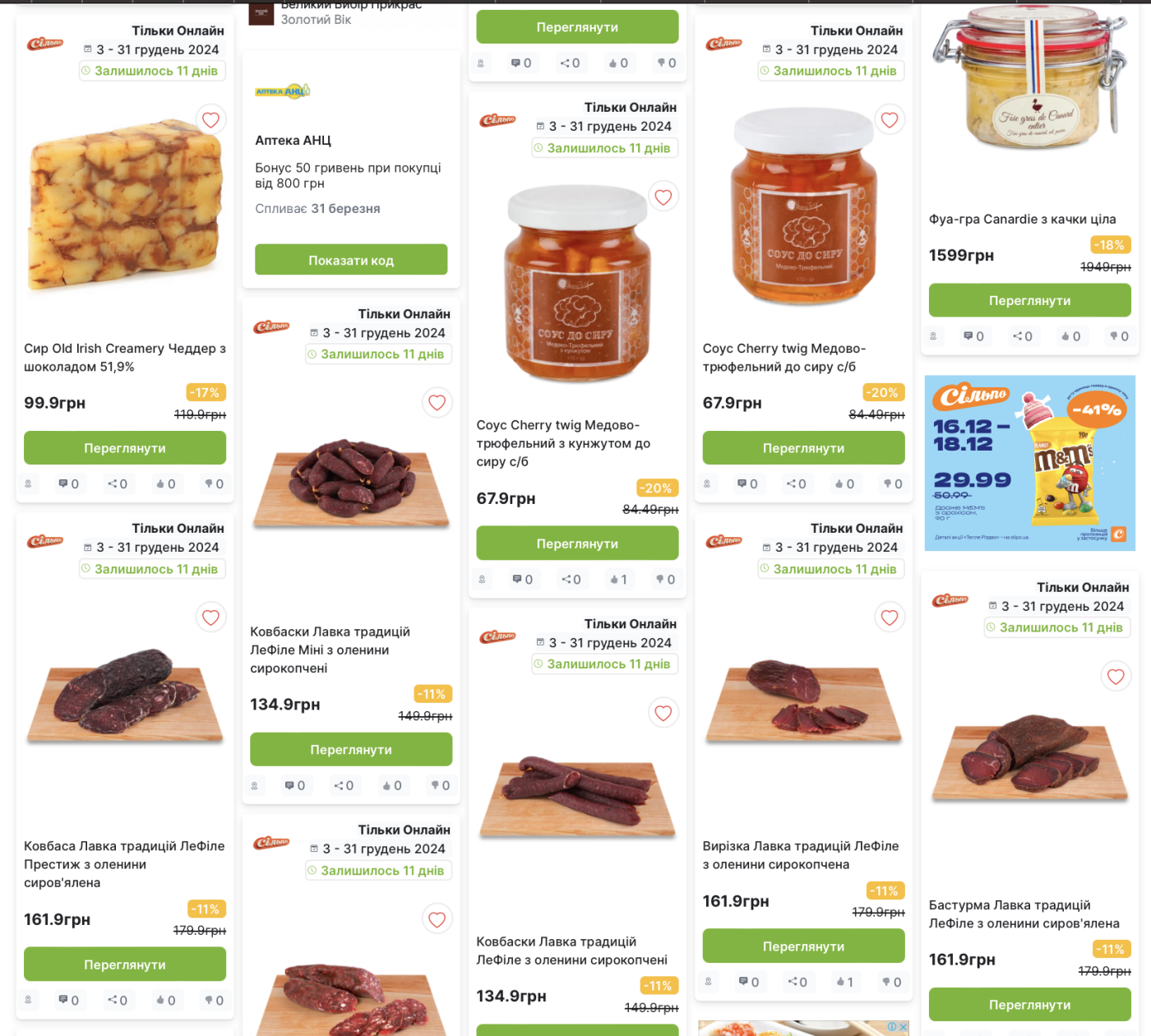Open comments under Фуа-гра Canardie

coord(973,336)
